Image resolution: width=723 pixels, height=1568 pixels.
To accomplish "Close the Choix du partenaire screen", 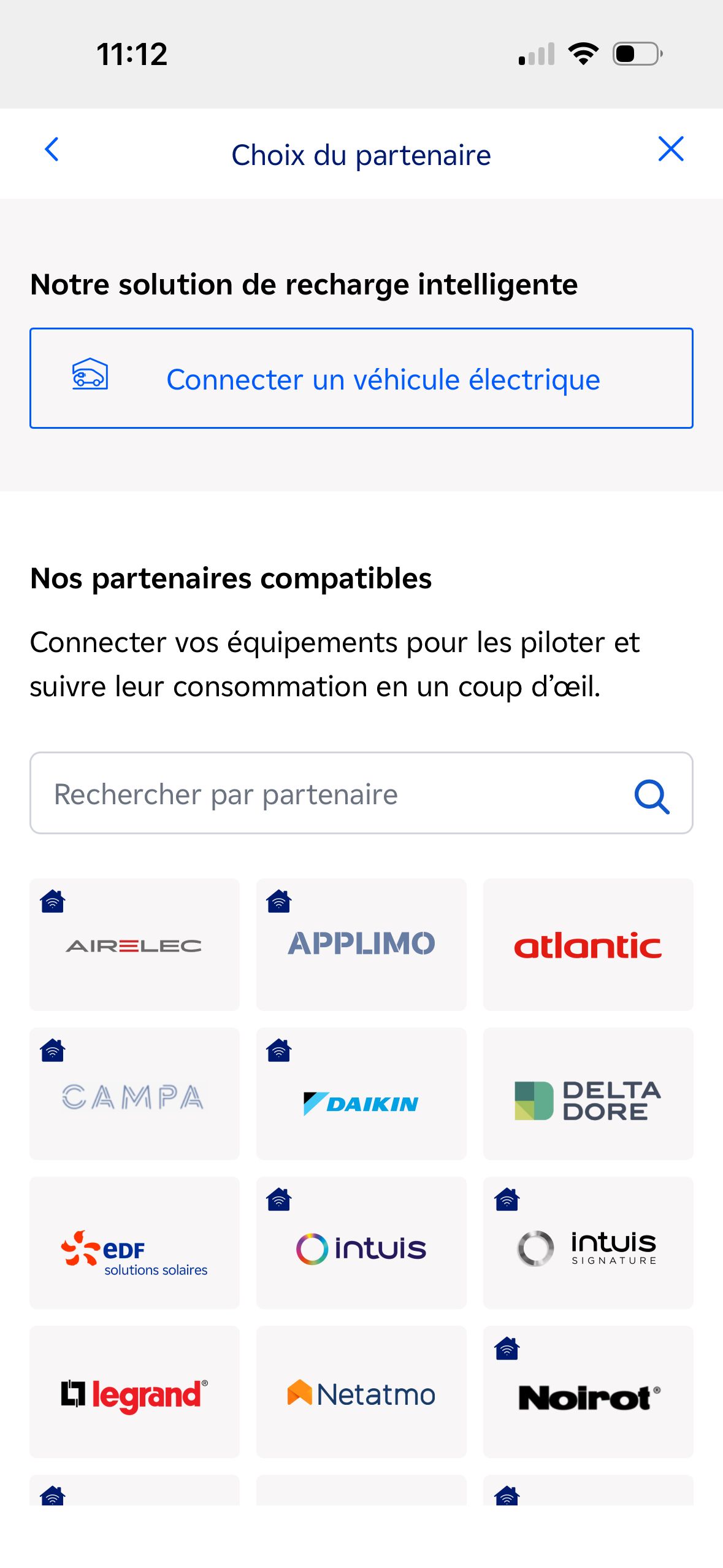I will coord(670,150).
